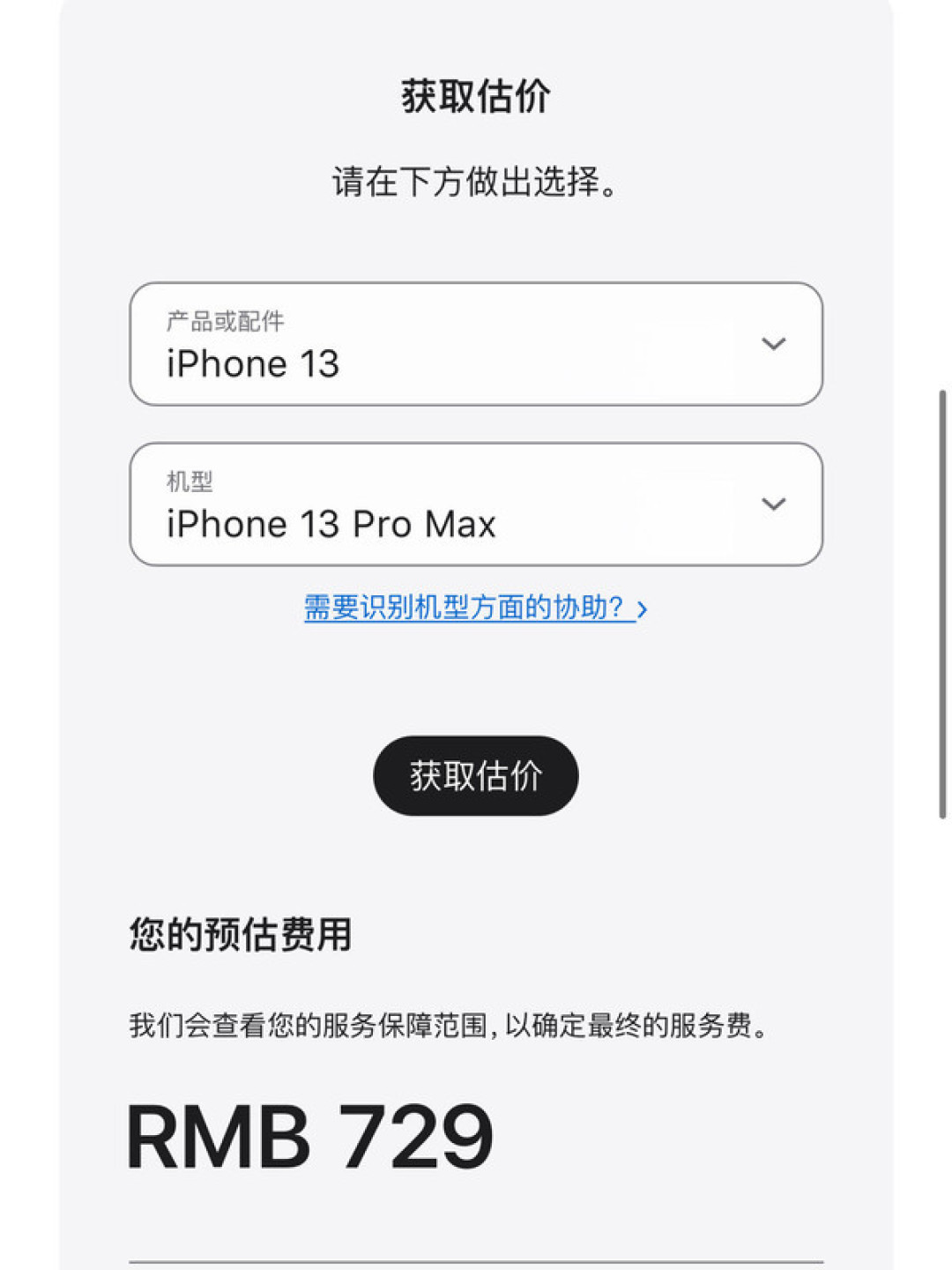Select the iPhone 13 Pro Max value in the model field
Screen dimensions: 952x1270
331,524
